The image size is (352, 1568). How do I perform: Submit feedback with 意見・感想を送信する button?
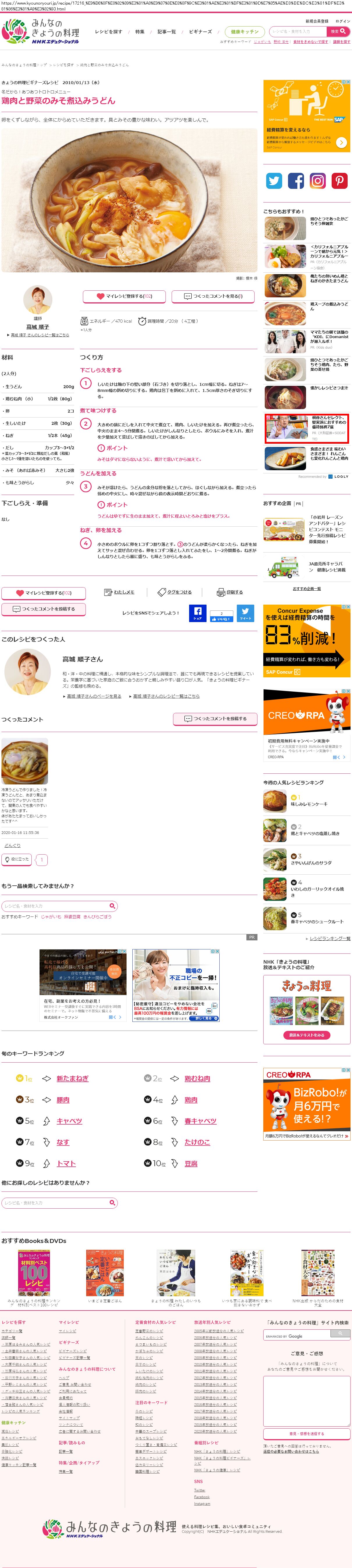click(306, 1434)
